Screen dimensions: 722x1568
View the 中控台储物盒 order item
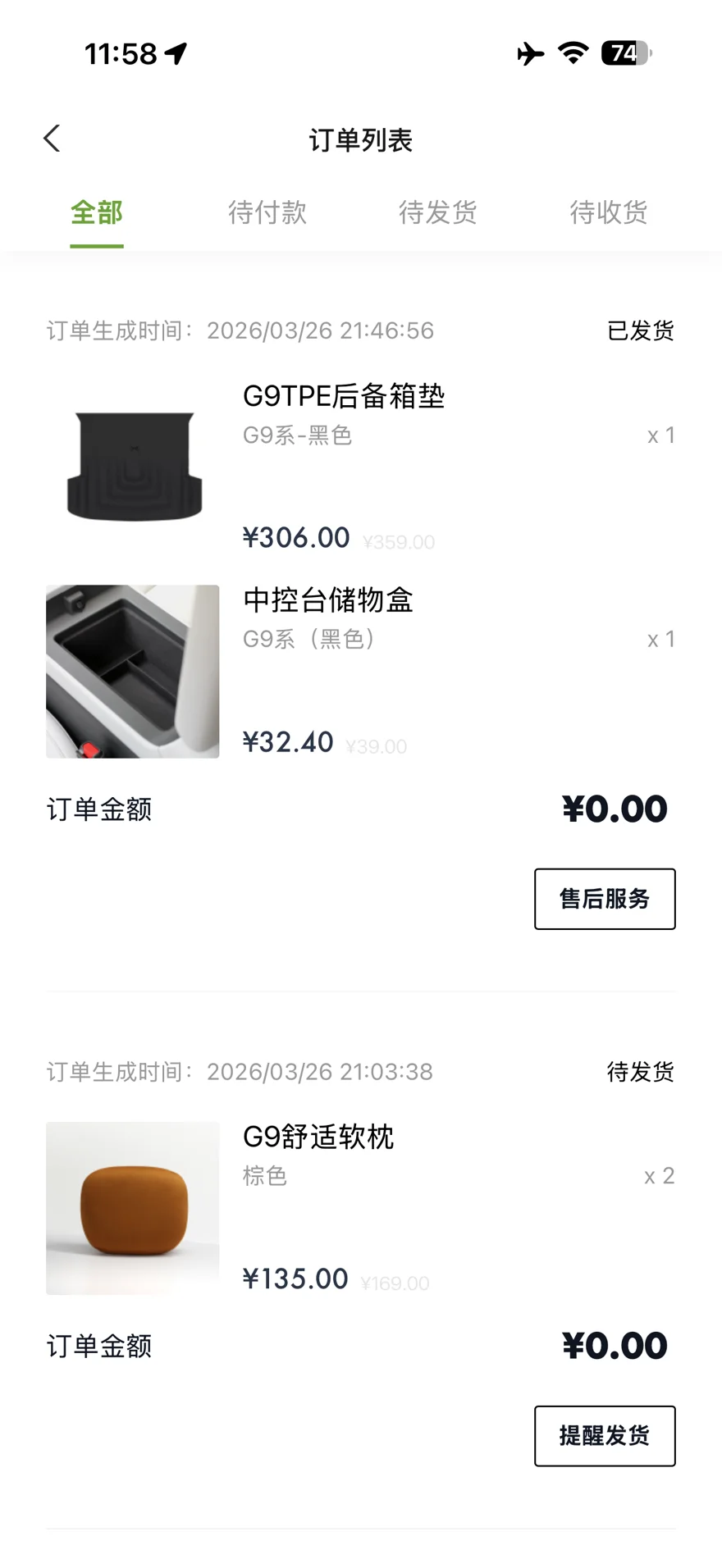[x=328, y=600]
